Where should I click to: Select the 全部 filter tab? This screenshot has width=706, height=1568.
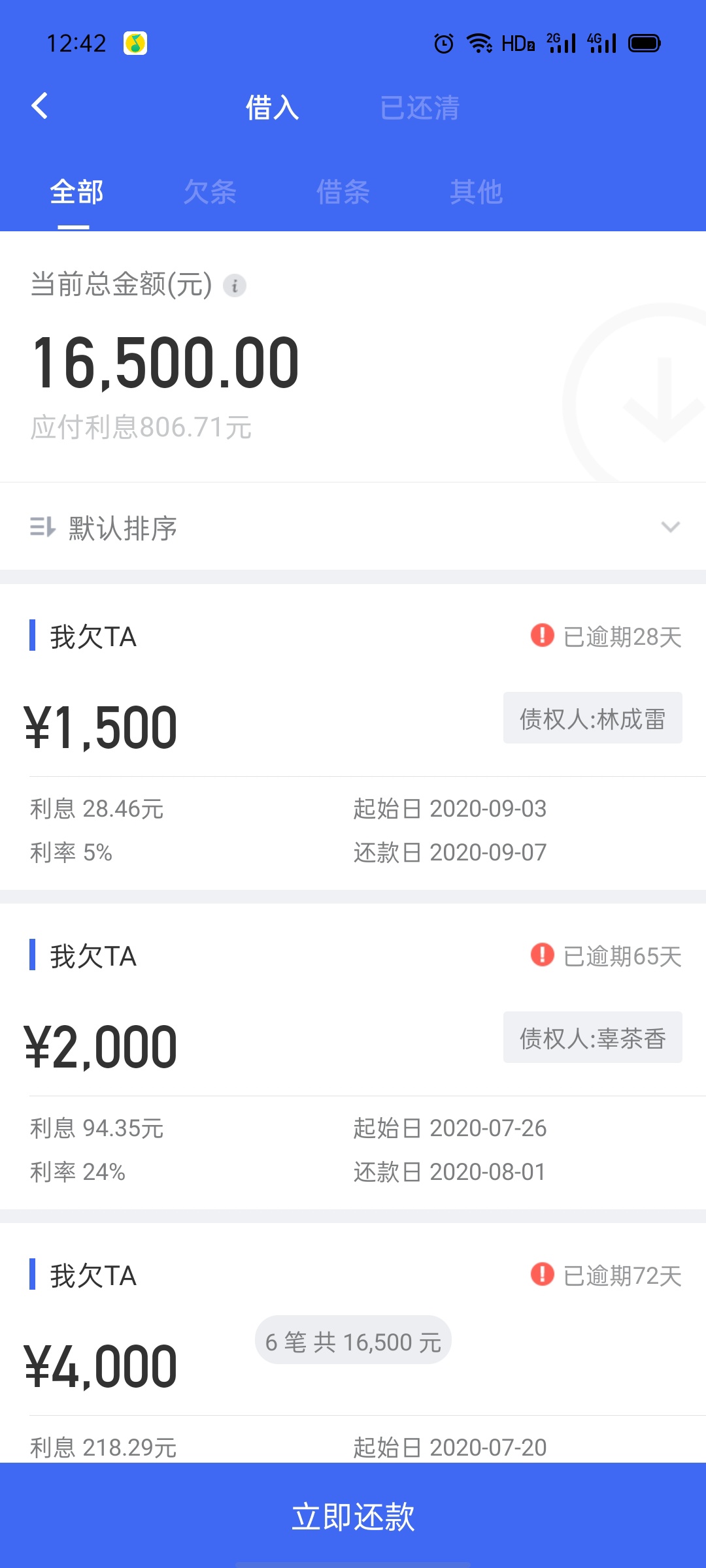(76, 192)
